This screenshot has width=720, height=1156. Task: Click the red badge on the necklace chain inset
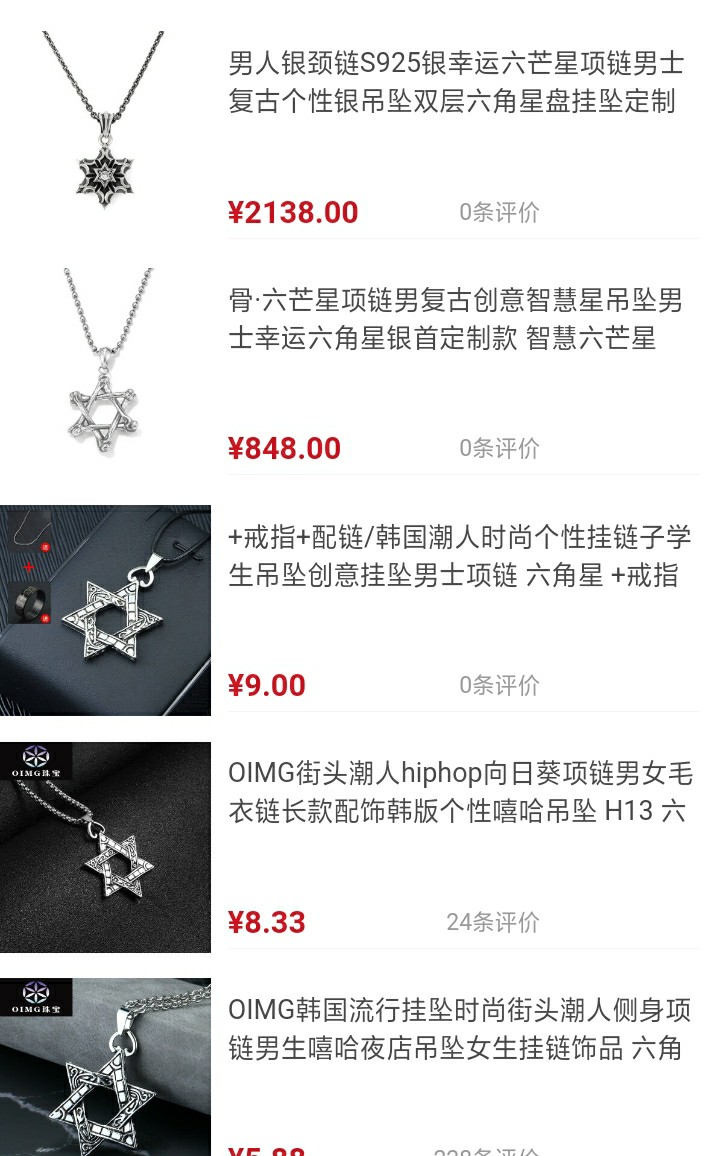click(x=44, y=545)
